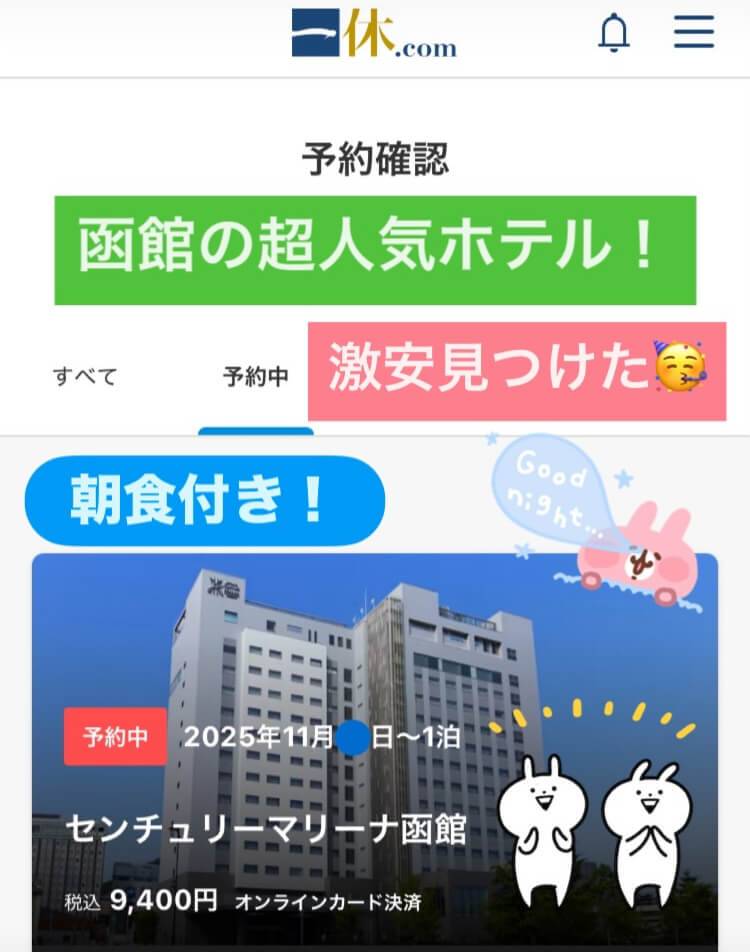Select the 予約中 tab
The image size is (750, 952).
pos(255,377)
